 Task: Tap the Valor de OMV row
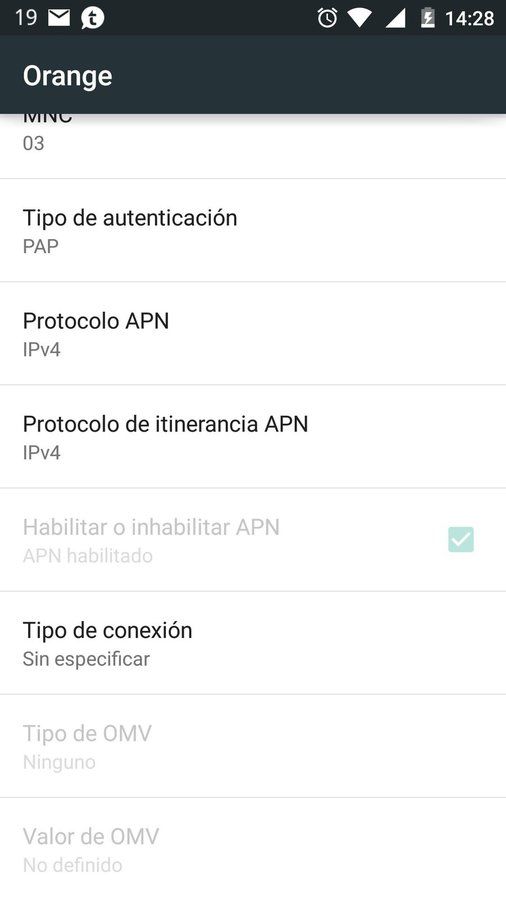253,849
